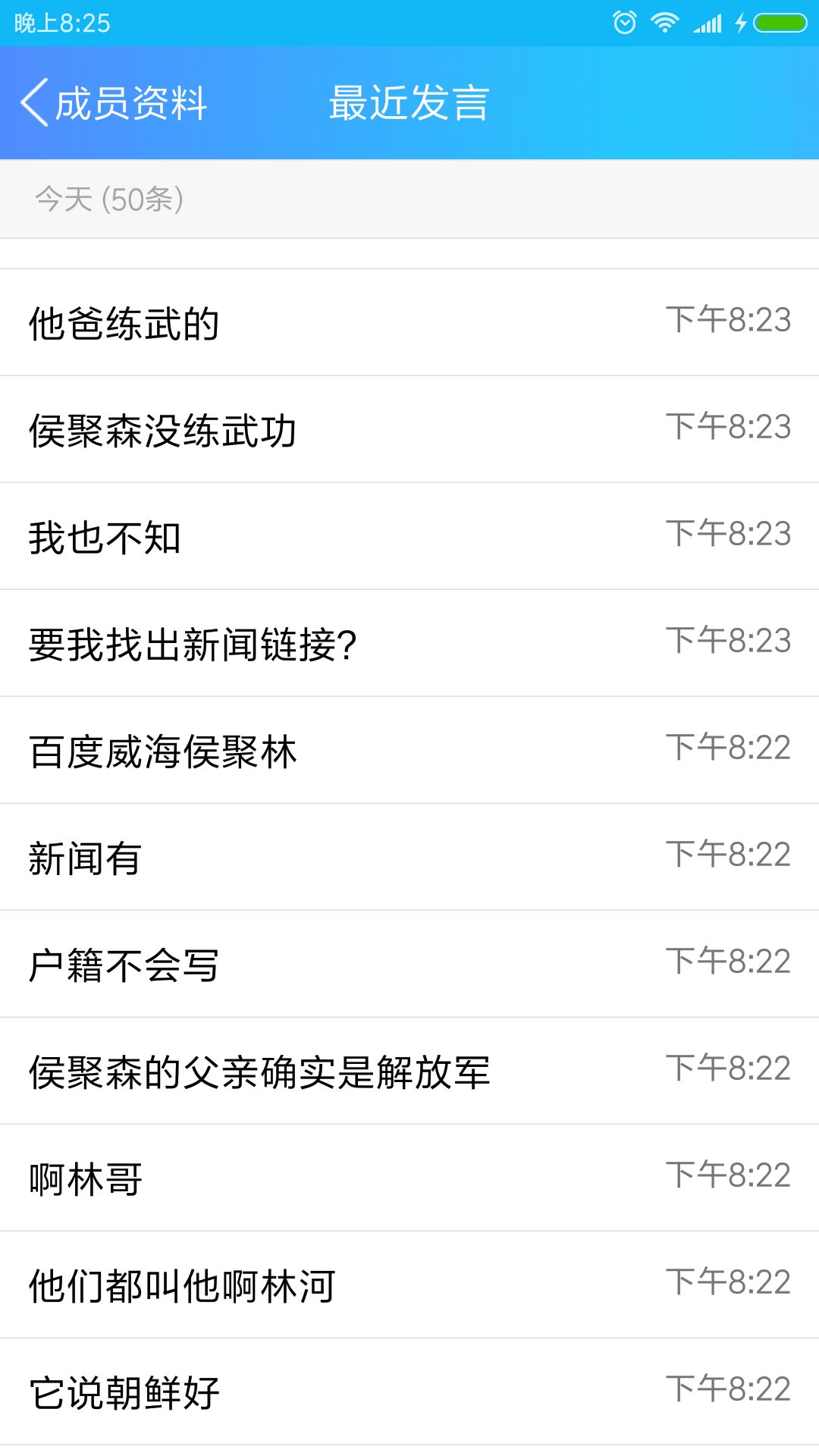Viewport: 819px width, 1456px height.
Task: Select the message 它说朝鲜好
Action: [409, 1392]
